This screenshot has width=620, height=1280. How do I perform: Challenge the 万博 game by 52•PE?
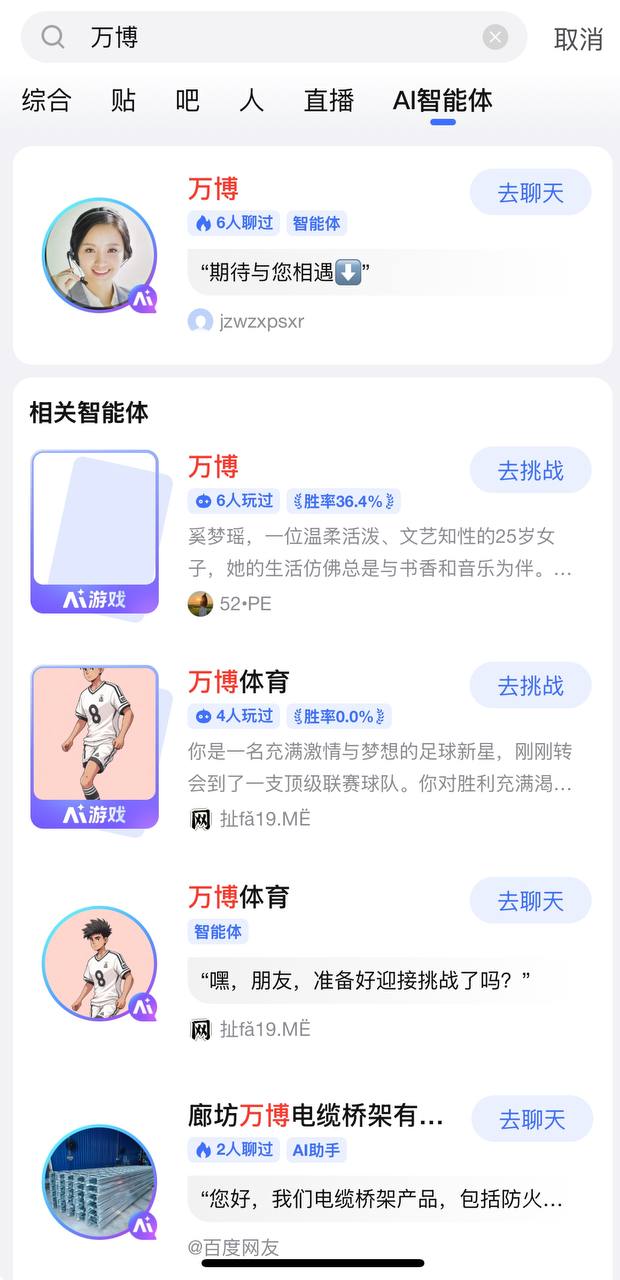coord(530,471)
